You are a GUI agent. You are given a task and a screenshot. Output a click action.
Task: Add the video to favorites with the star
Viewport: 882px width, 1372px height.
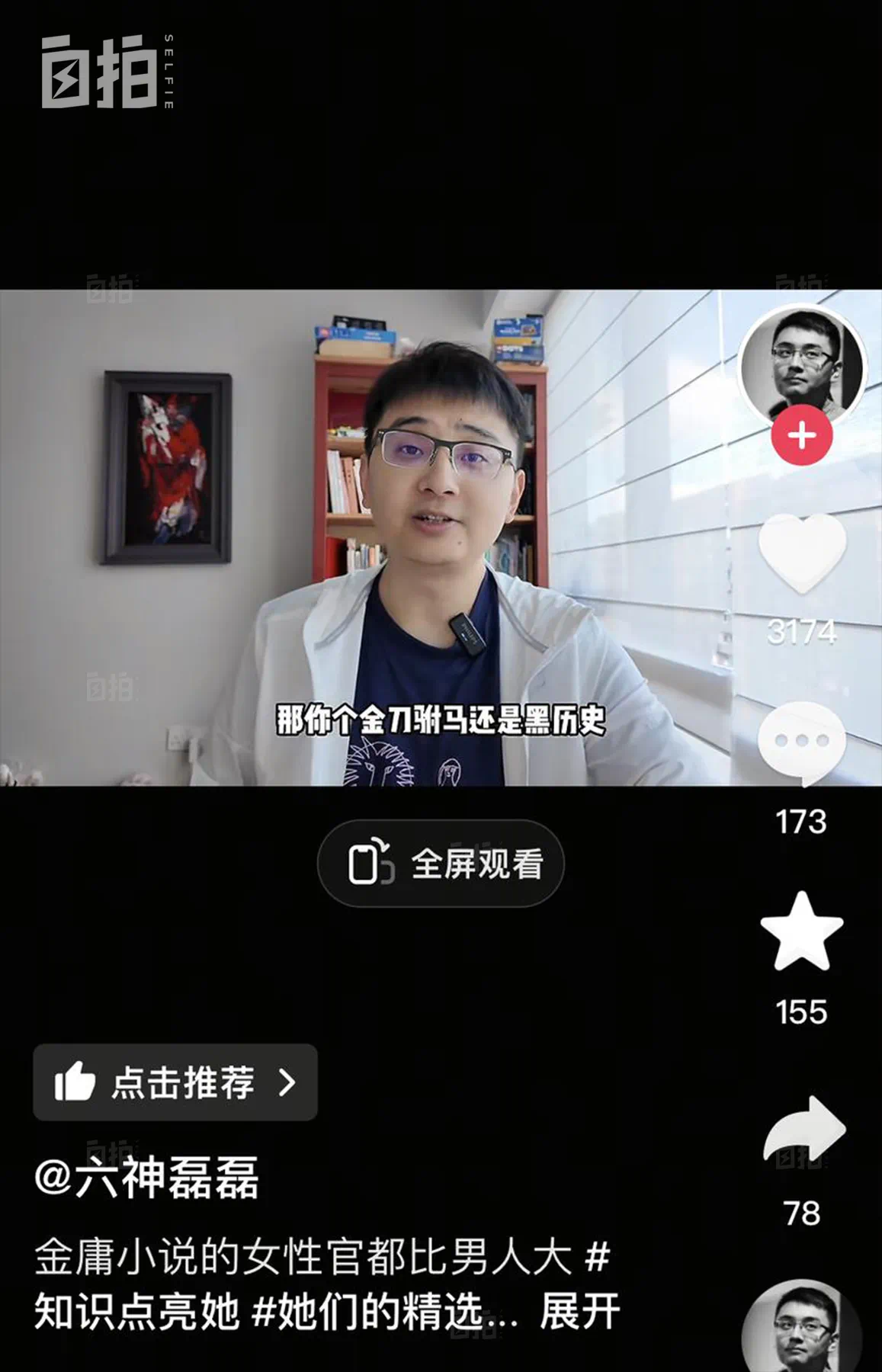(801, 932)
